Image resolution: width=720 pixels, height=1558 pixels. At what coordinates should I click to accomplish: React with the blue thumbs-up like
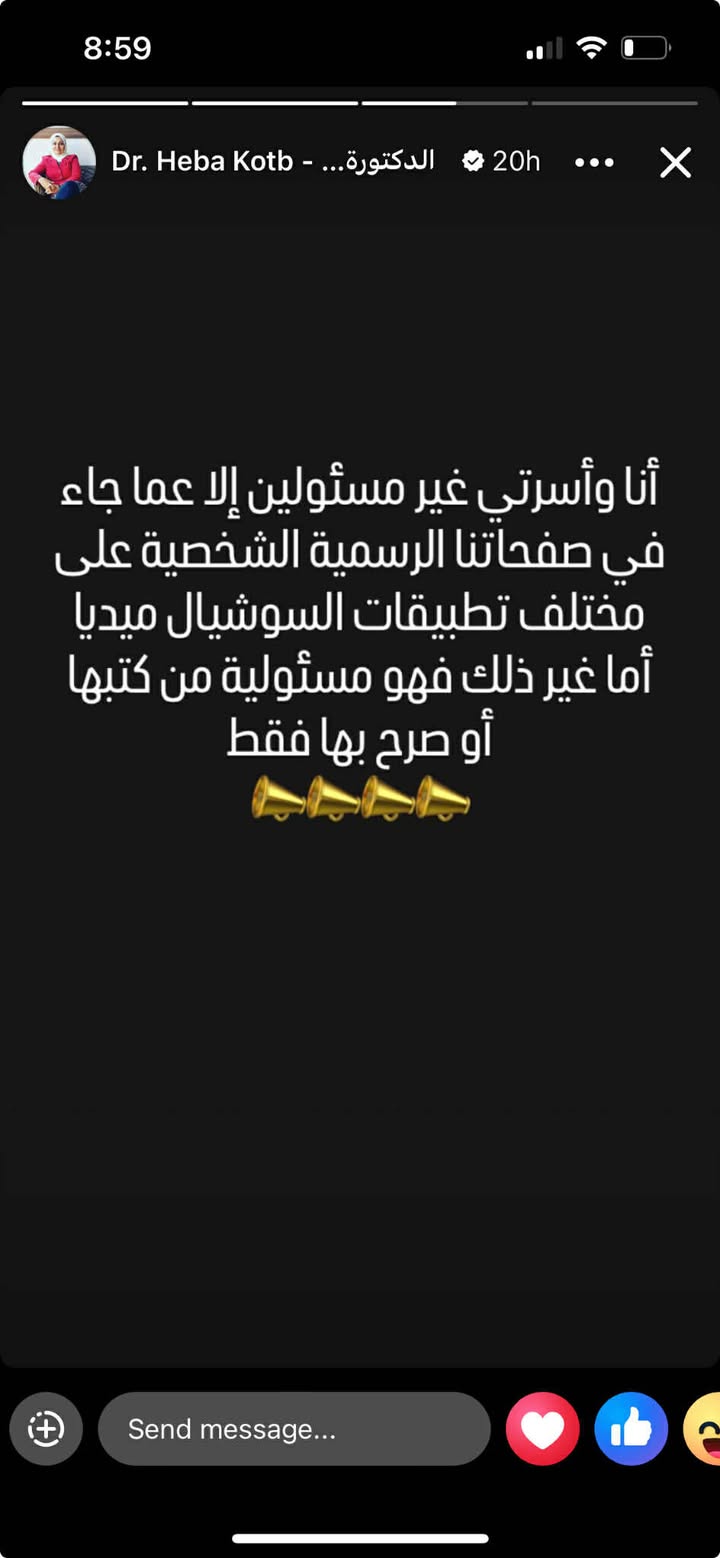pyautogui.click(x=631, y=1429)
